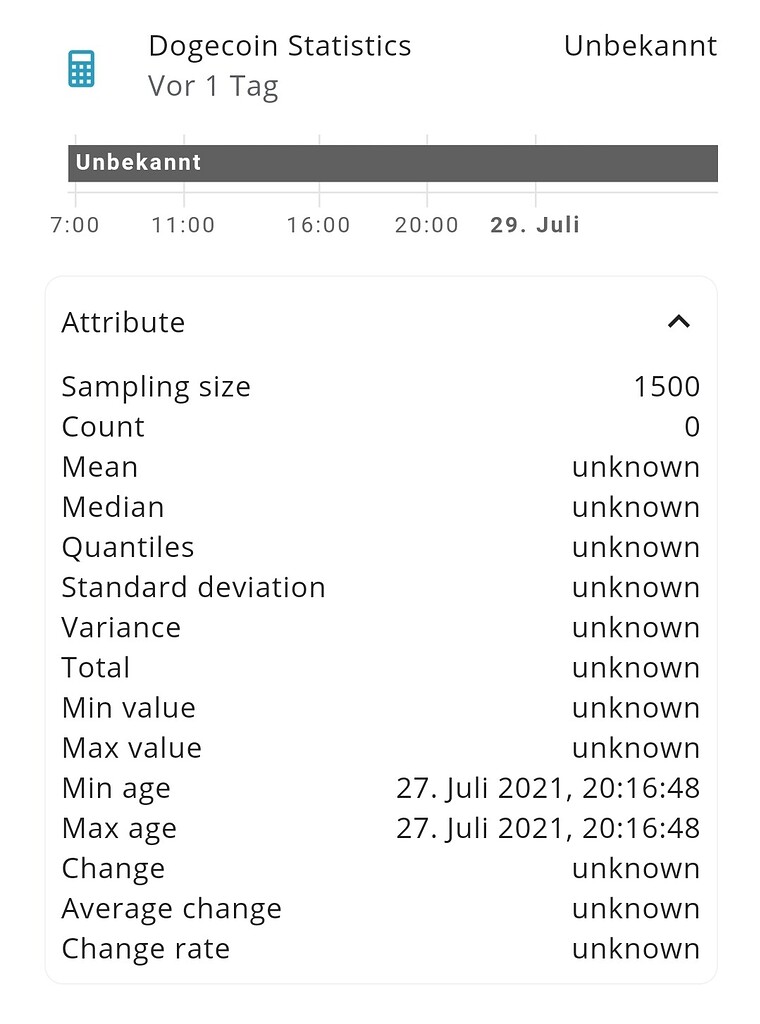The height and width of the screenshot is (1024, 760).
Task: Click the chevron next to Attribute
Action: tap(679, 321)
